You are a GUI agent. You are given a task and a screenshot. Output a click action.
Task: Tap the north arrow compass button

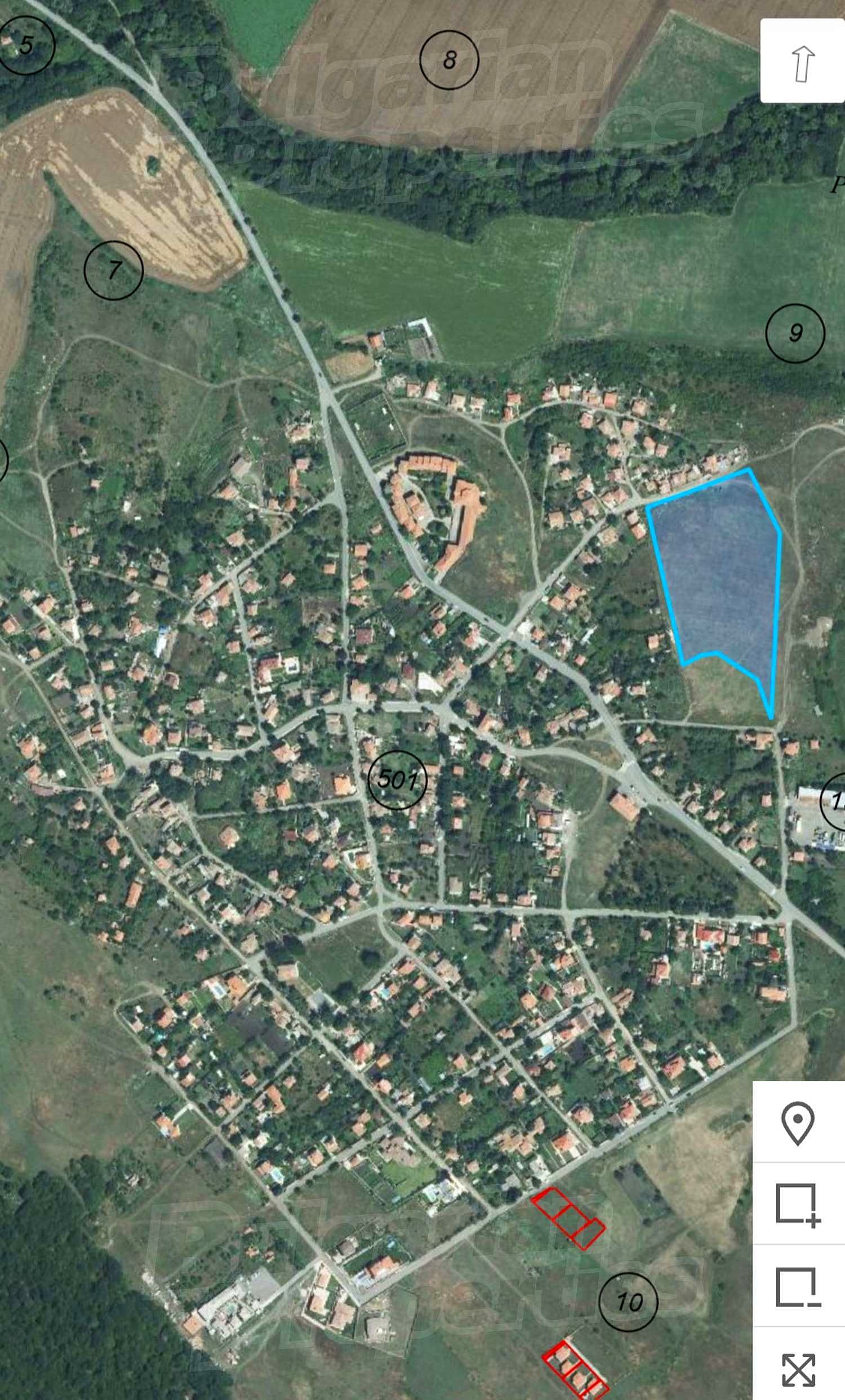[x=802, y=61]
